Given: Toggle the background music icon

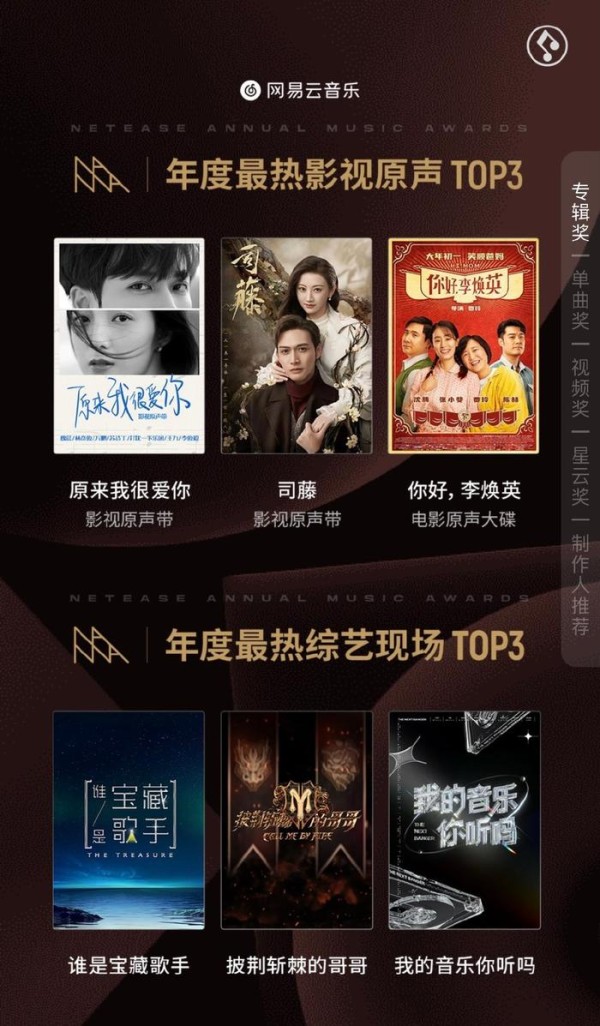Looking at the screenshot, I should click(x=547, y=46).
